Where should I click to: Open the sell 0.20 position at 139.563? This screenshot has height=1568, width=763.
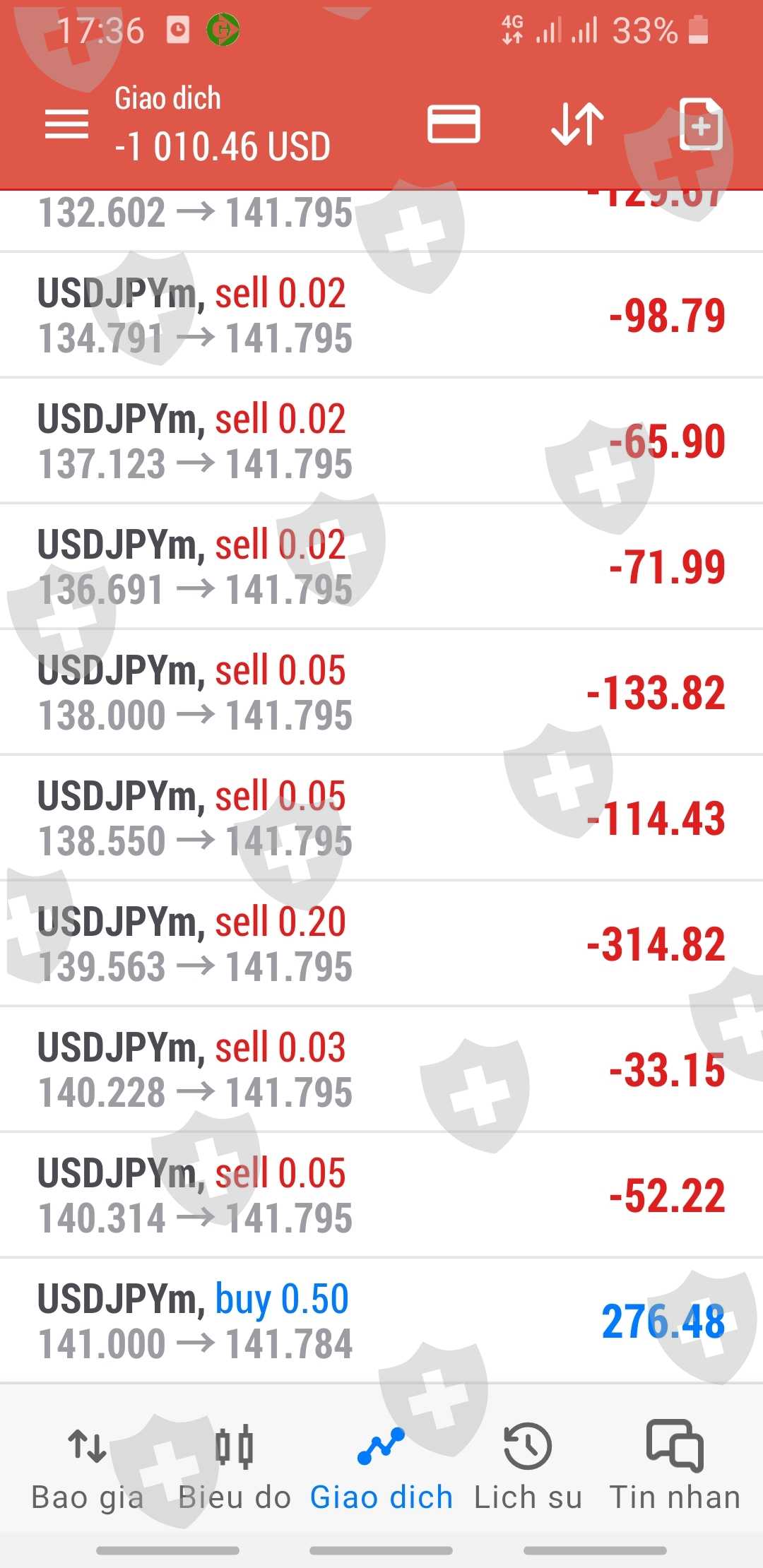[x=381, y=944]
